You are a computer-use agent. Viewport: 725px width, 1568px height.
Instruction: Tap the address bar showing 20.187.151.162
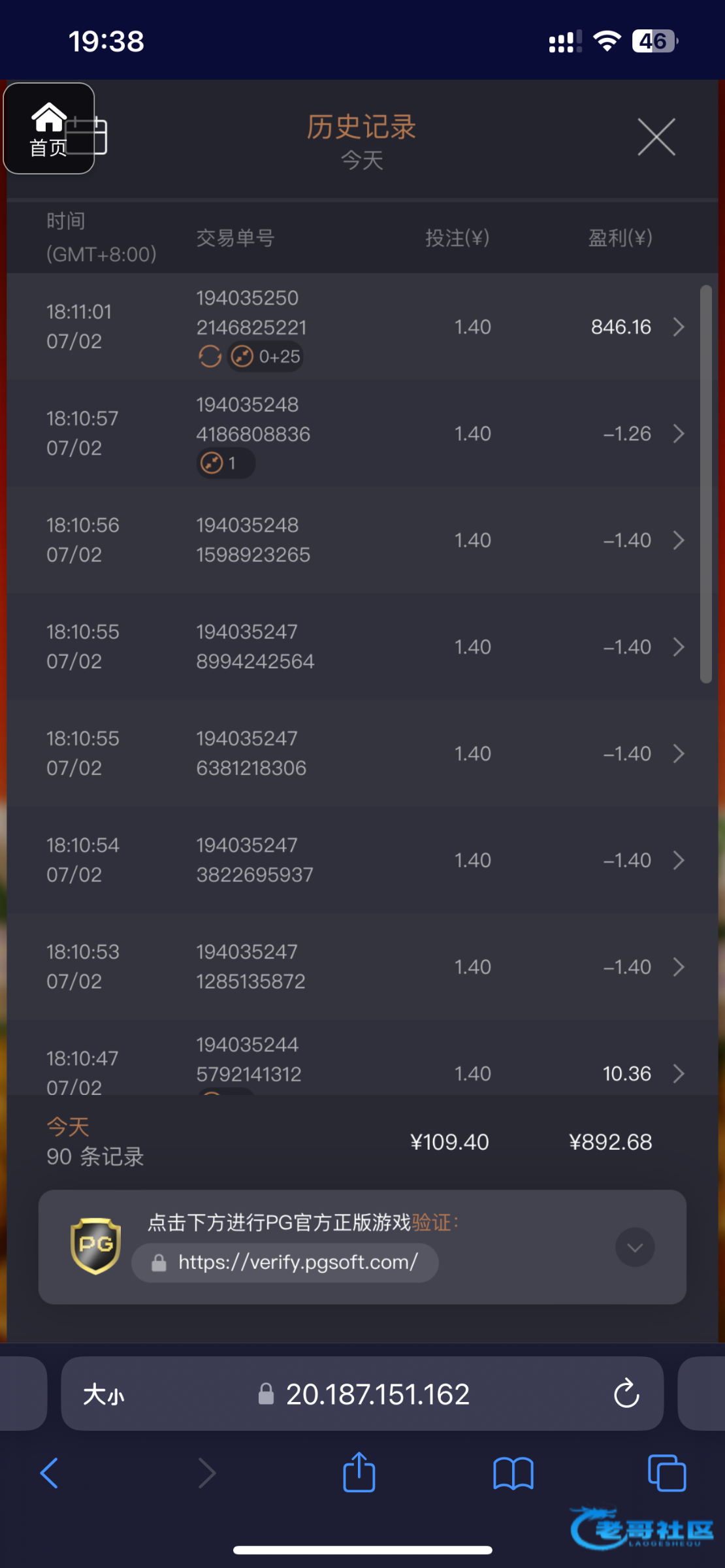pos(362,1394)
